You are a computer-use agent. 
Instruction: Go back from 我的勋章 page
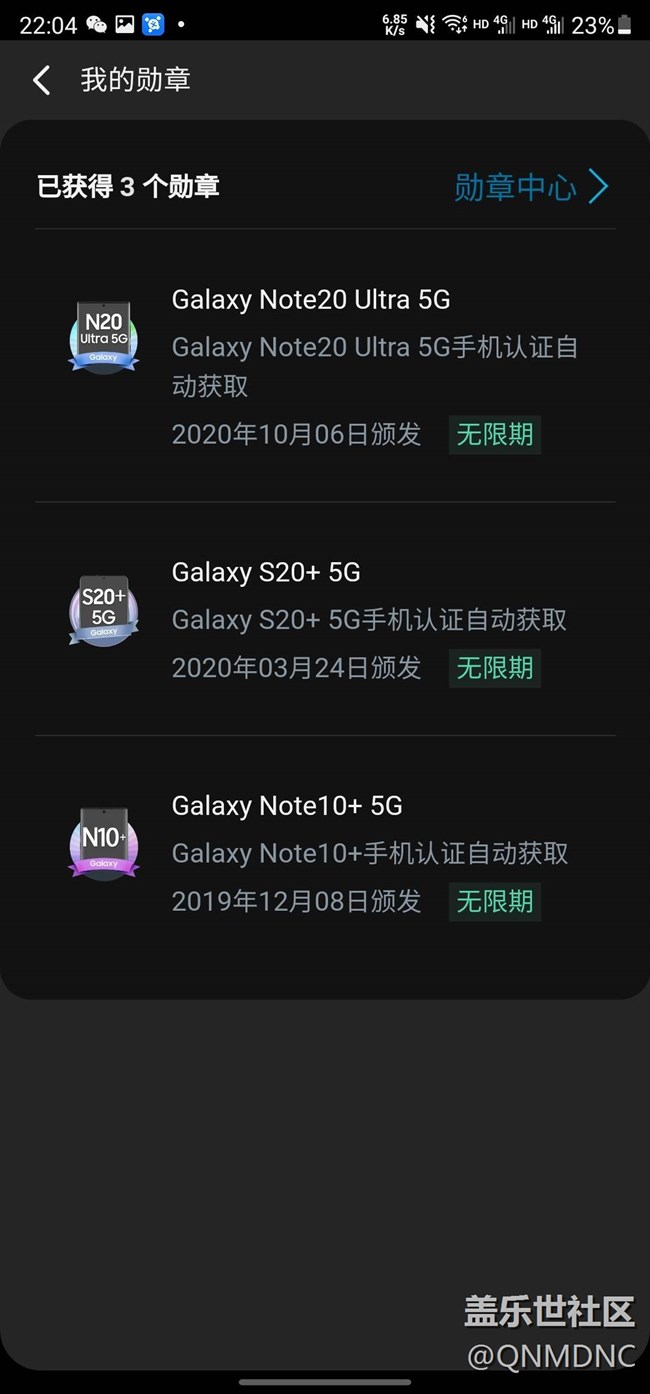[41, 80]
